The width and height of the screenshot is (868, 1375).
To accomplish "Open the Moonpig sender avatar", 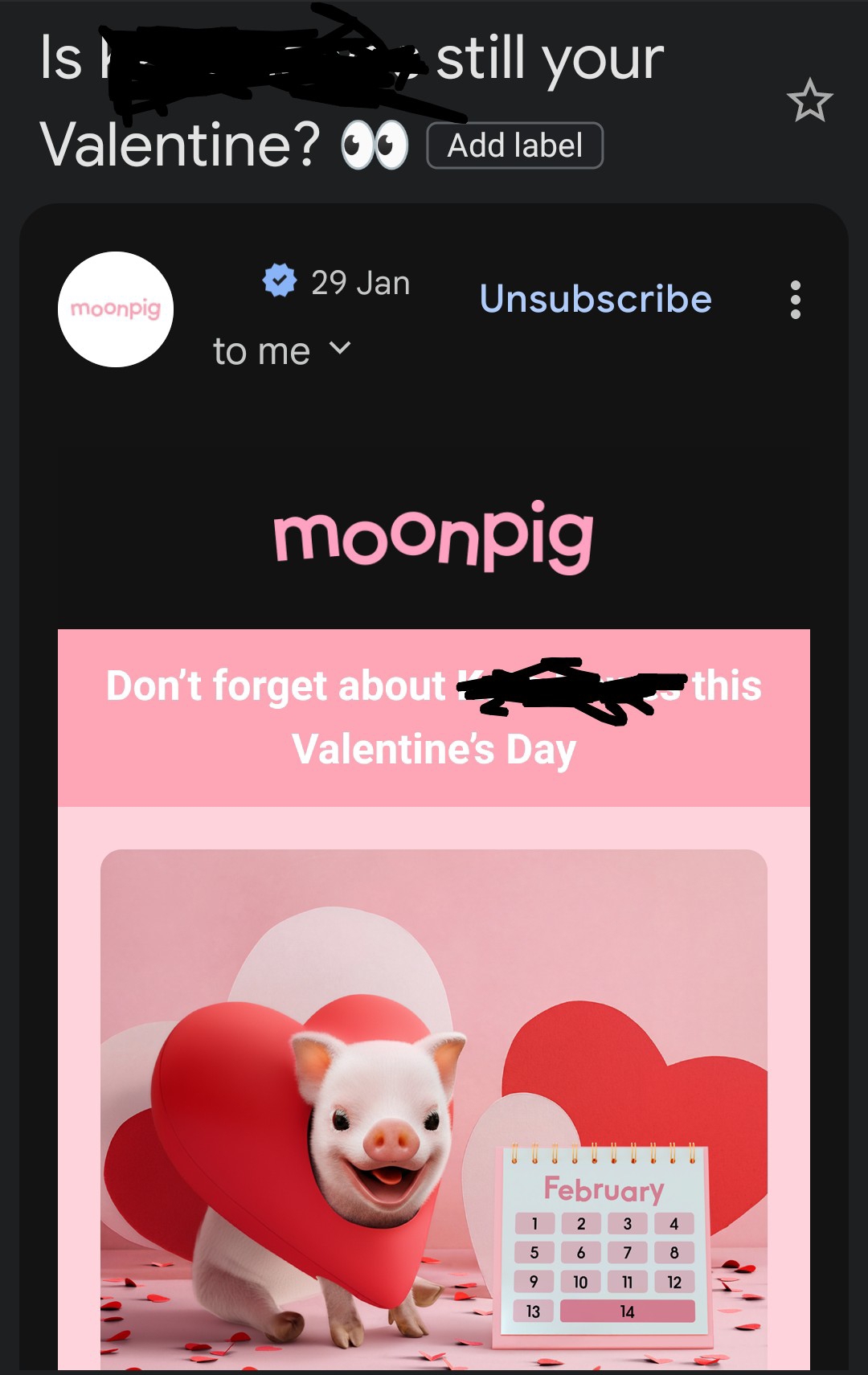I will 116,309.
